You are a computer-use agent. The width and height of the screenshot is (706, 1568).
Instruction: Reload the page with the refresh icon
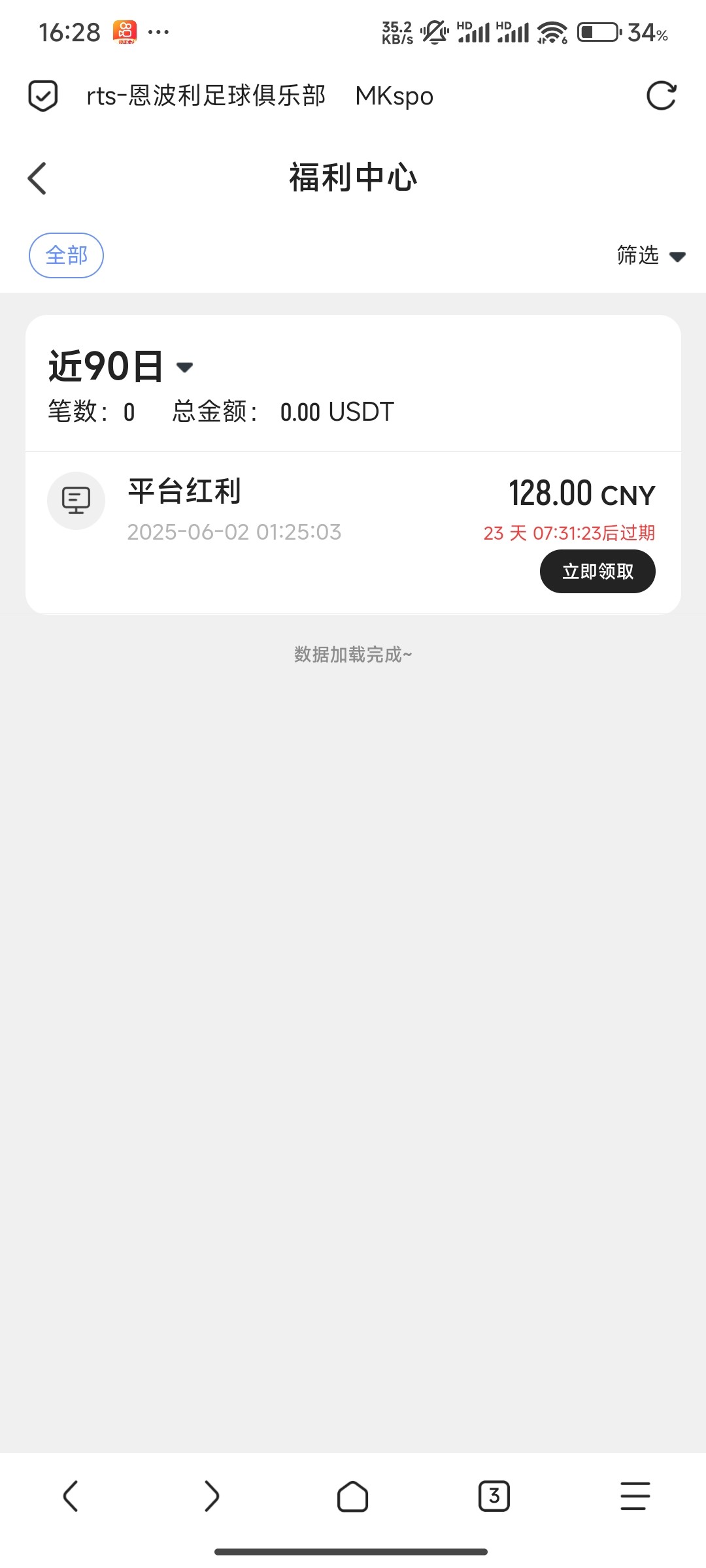(x=661, y=96)
